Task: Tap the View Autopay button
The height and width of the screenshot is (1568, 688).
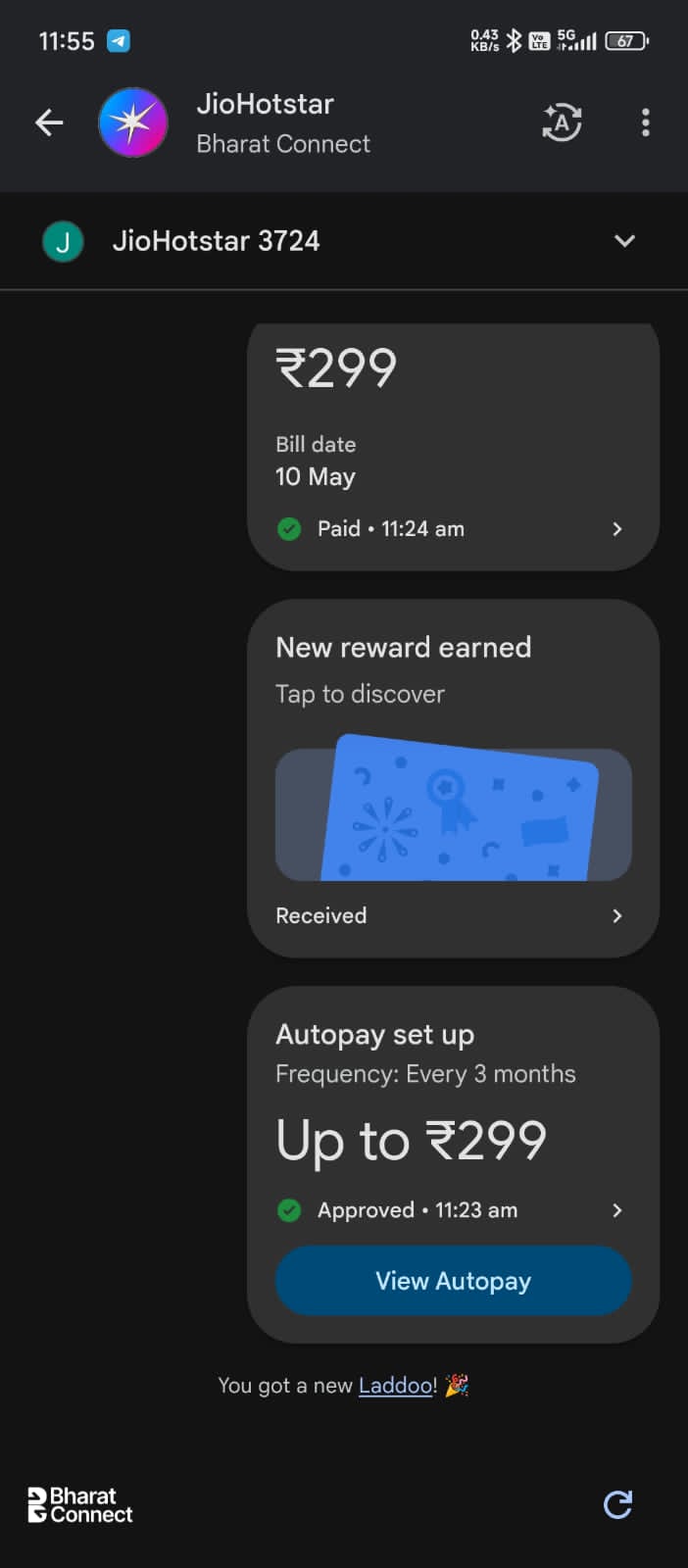Action: 453,1281
